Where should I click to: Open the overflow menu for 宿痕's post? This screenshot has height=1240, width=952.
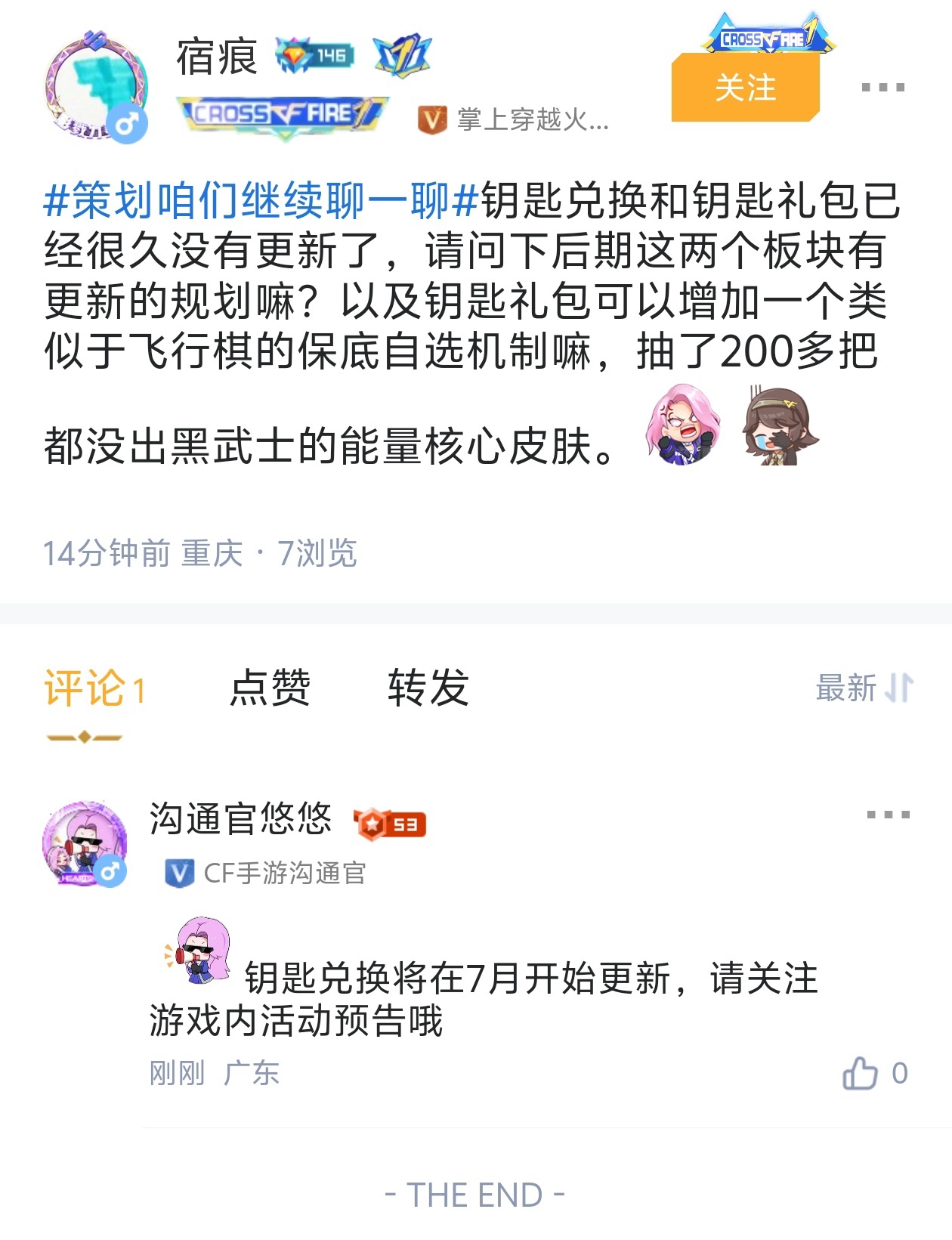coord(882,88)
